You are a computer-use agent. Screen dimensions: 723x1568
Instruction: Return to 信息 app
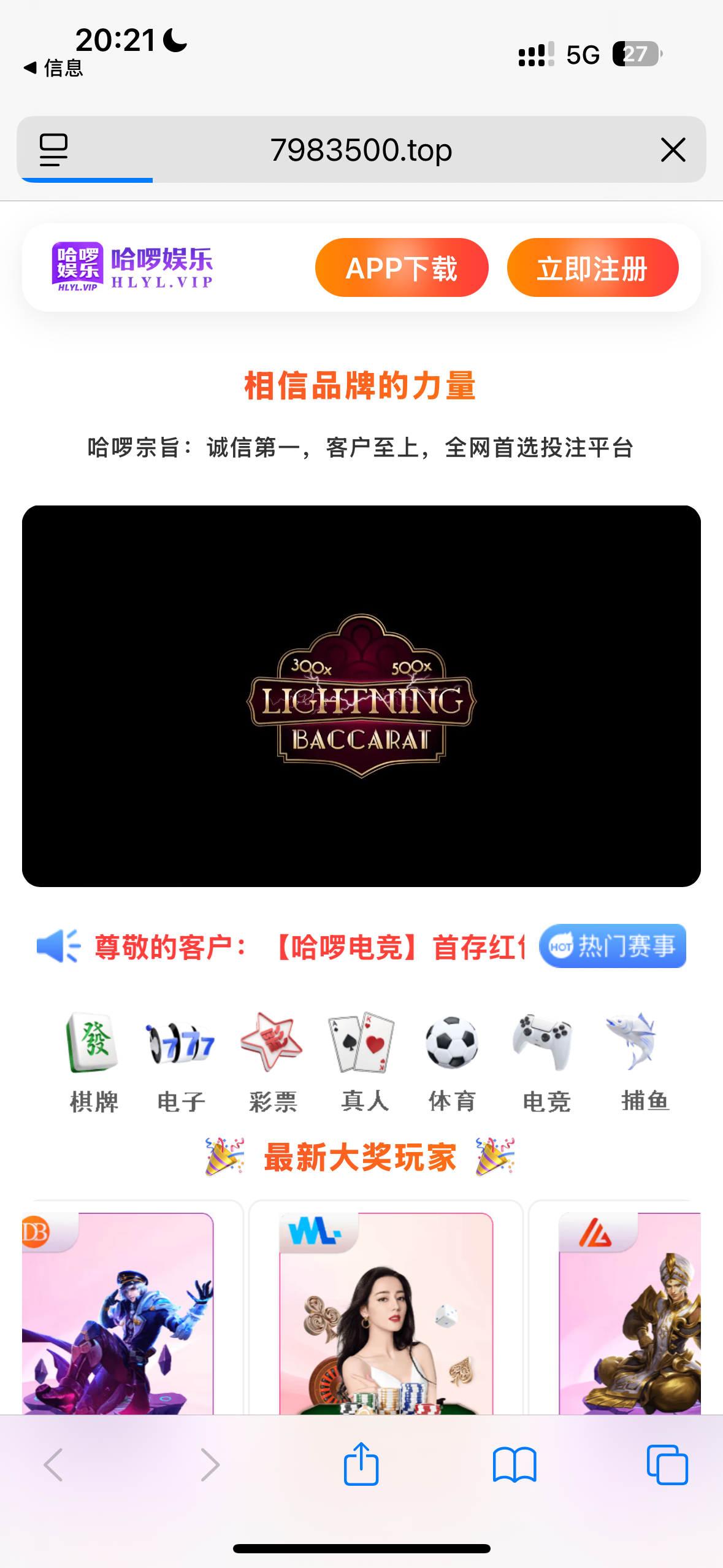click(x=53, y=68)
